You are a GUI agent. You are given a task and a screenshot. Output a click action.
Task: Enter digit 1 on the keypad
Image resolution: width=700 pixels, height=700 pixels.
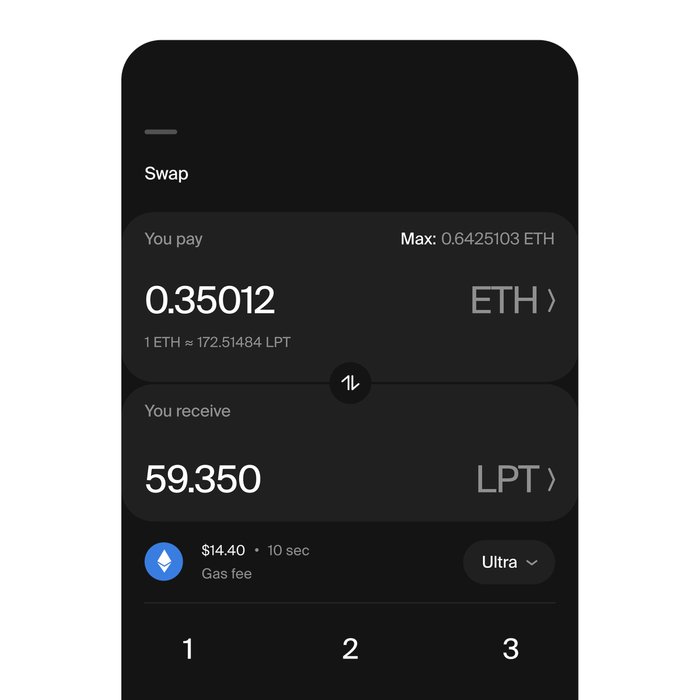tap(188, 649)
